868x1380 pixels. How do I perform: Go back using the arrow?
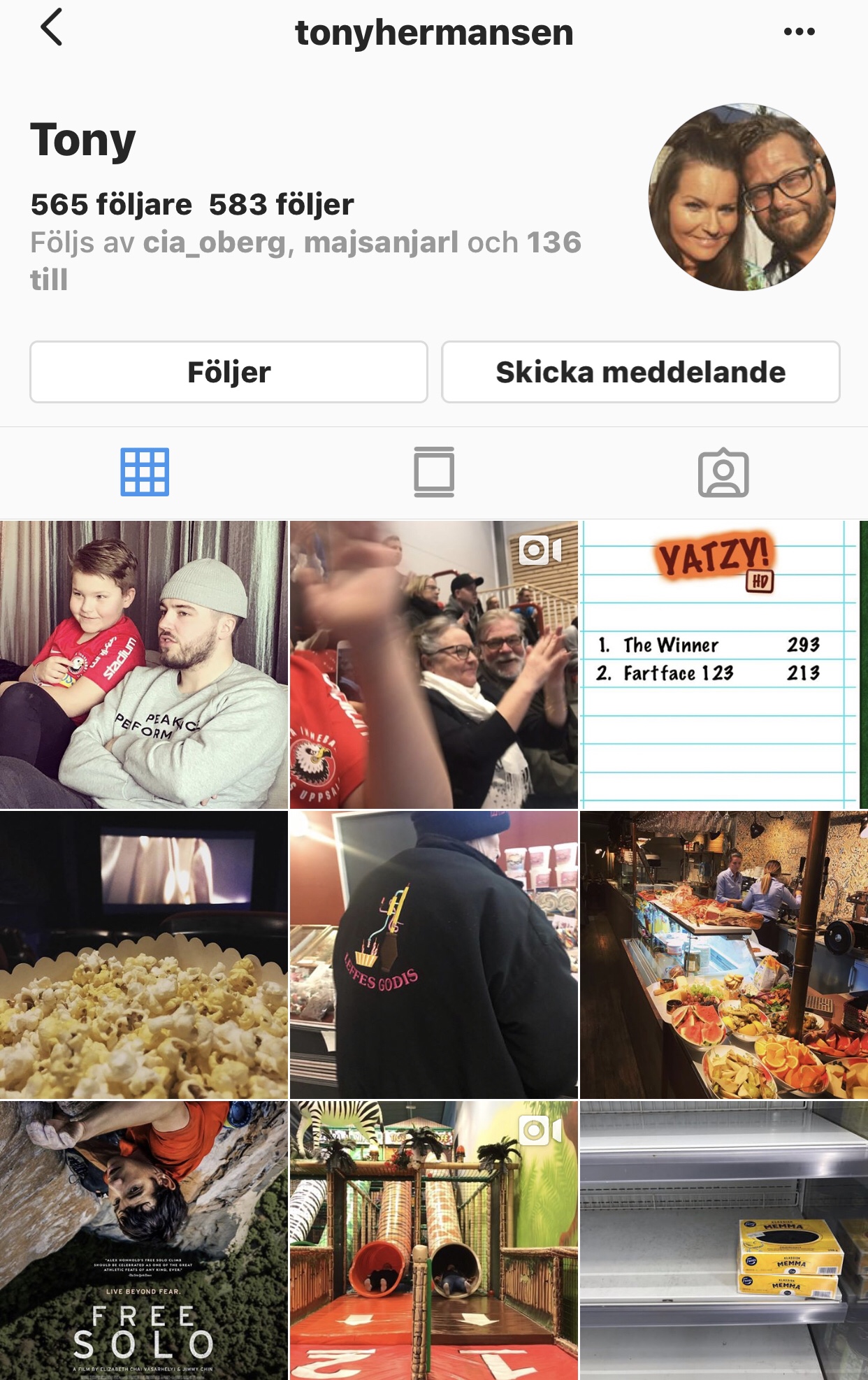point(52,28)
